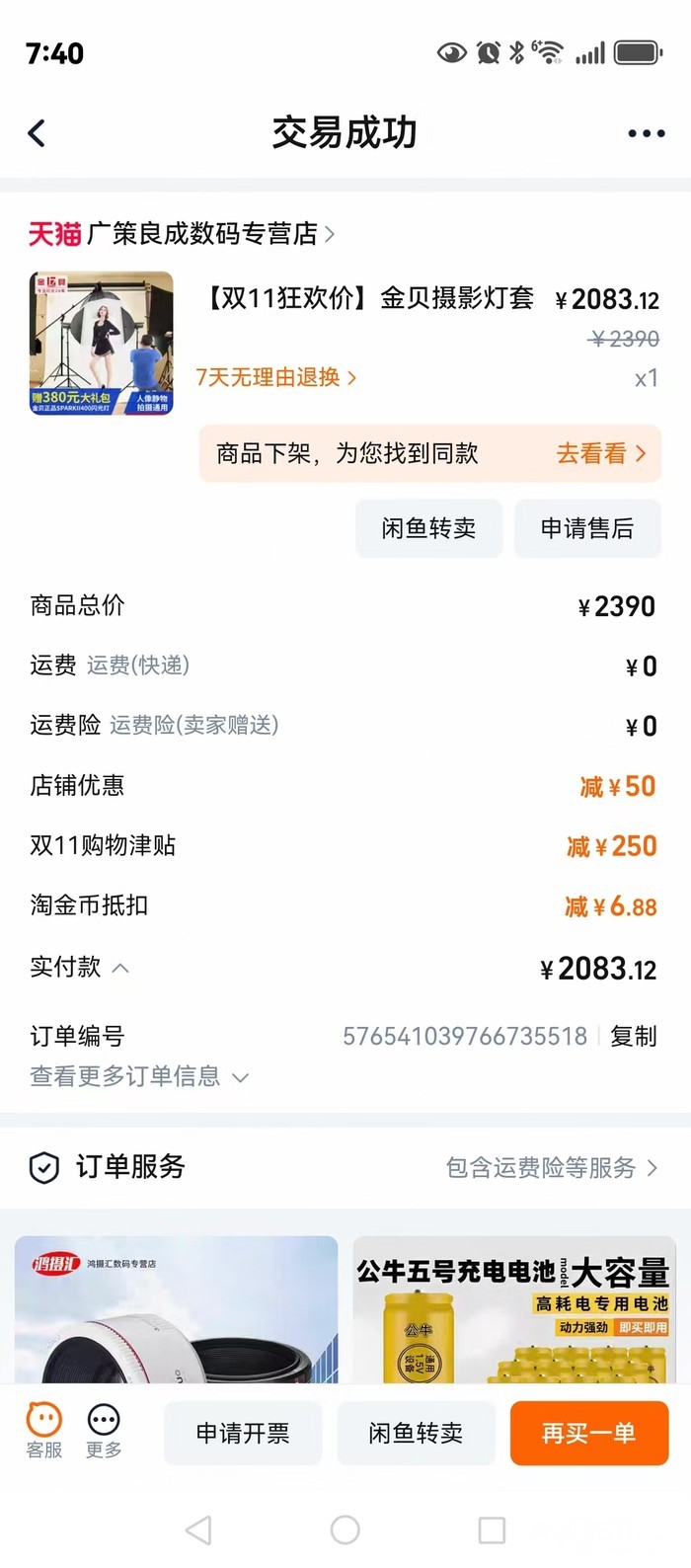Tap 闲鱼转卖 under the product
This screenshot has height=1568, width=691.
pos(428,528)
